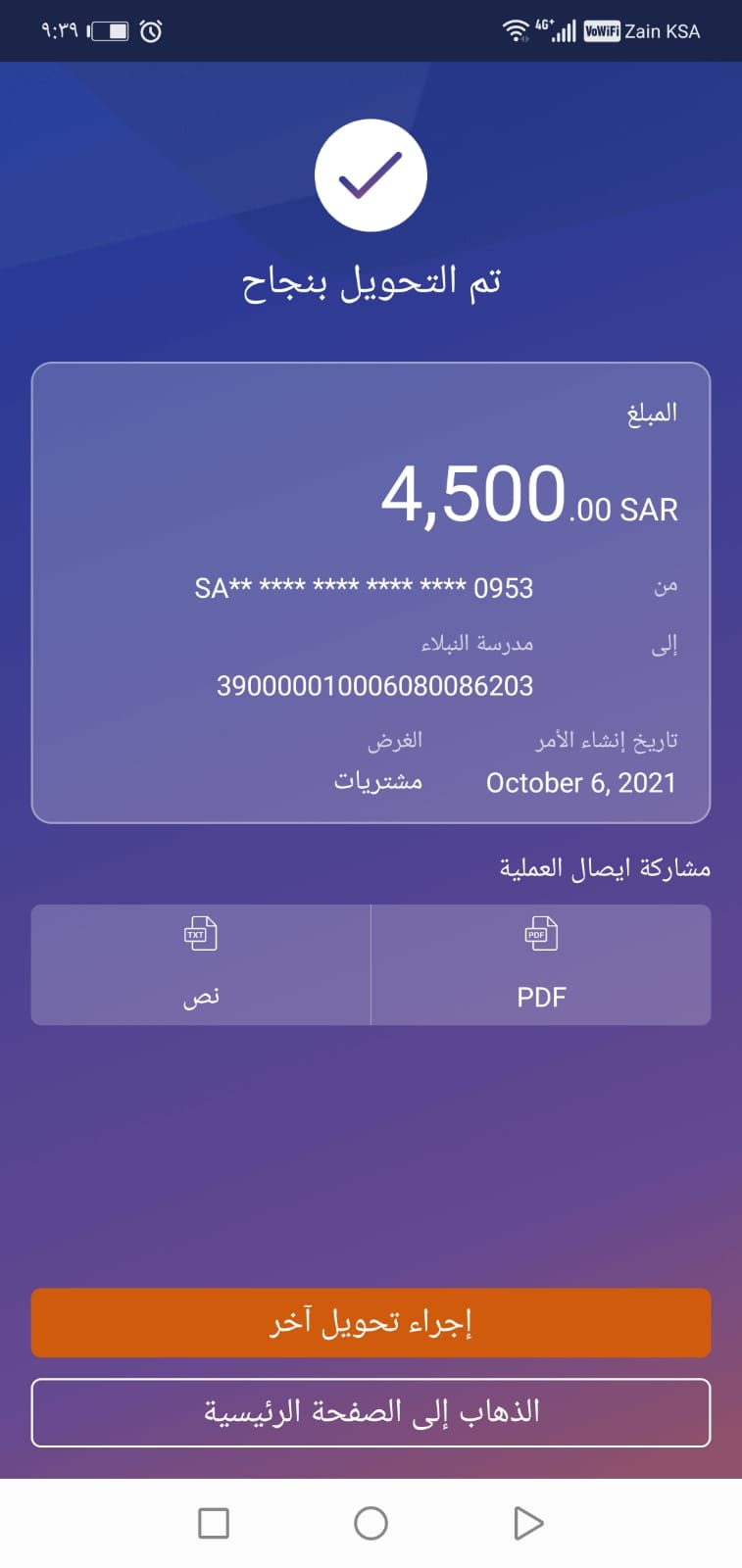
Task: Tap the system home circle button
Action: pos(371,1523)
